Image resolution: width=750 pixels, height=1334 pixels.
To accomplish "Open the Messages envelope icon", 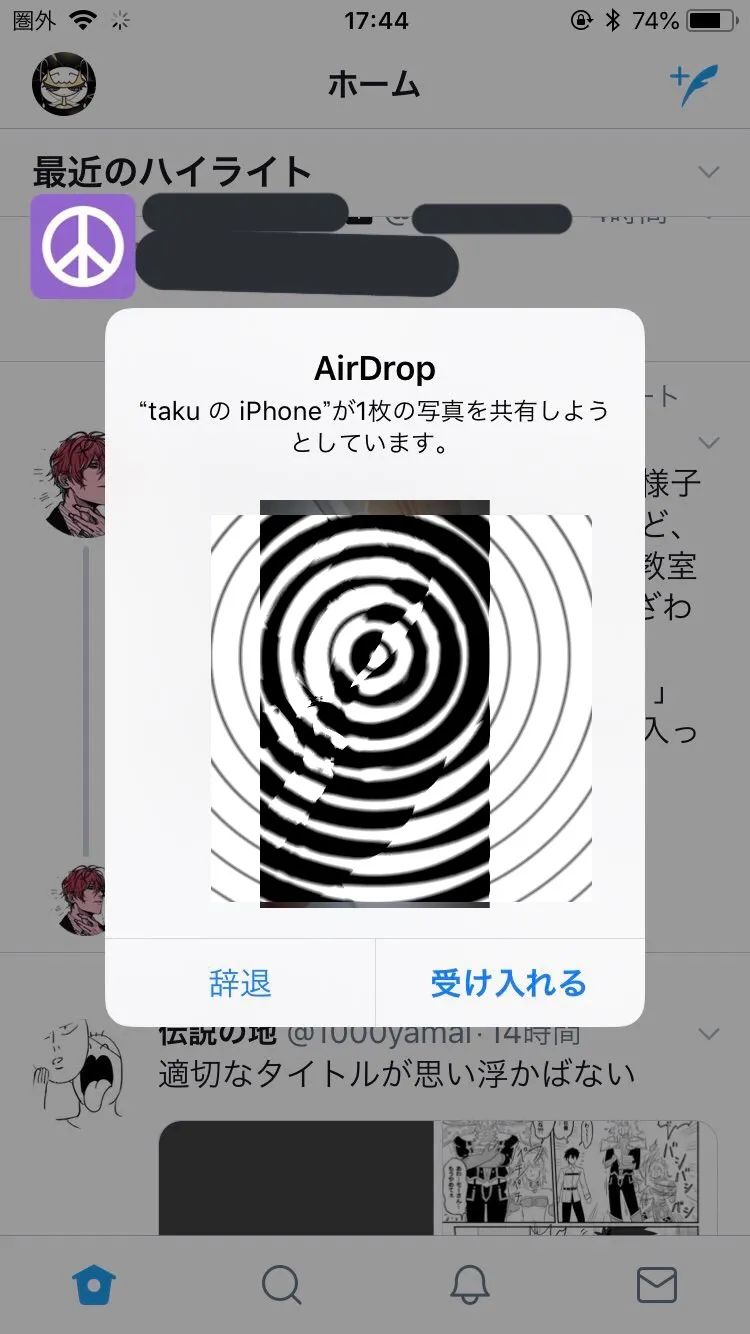I will tap(656, 1285).
